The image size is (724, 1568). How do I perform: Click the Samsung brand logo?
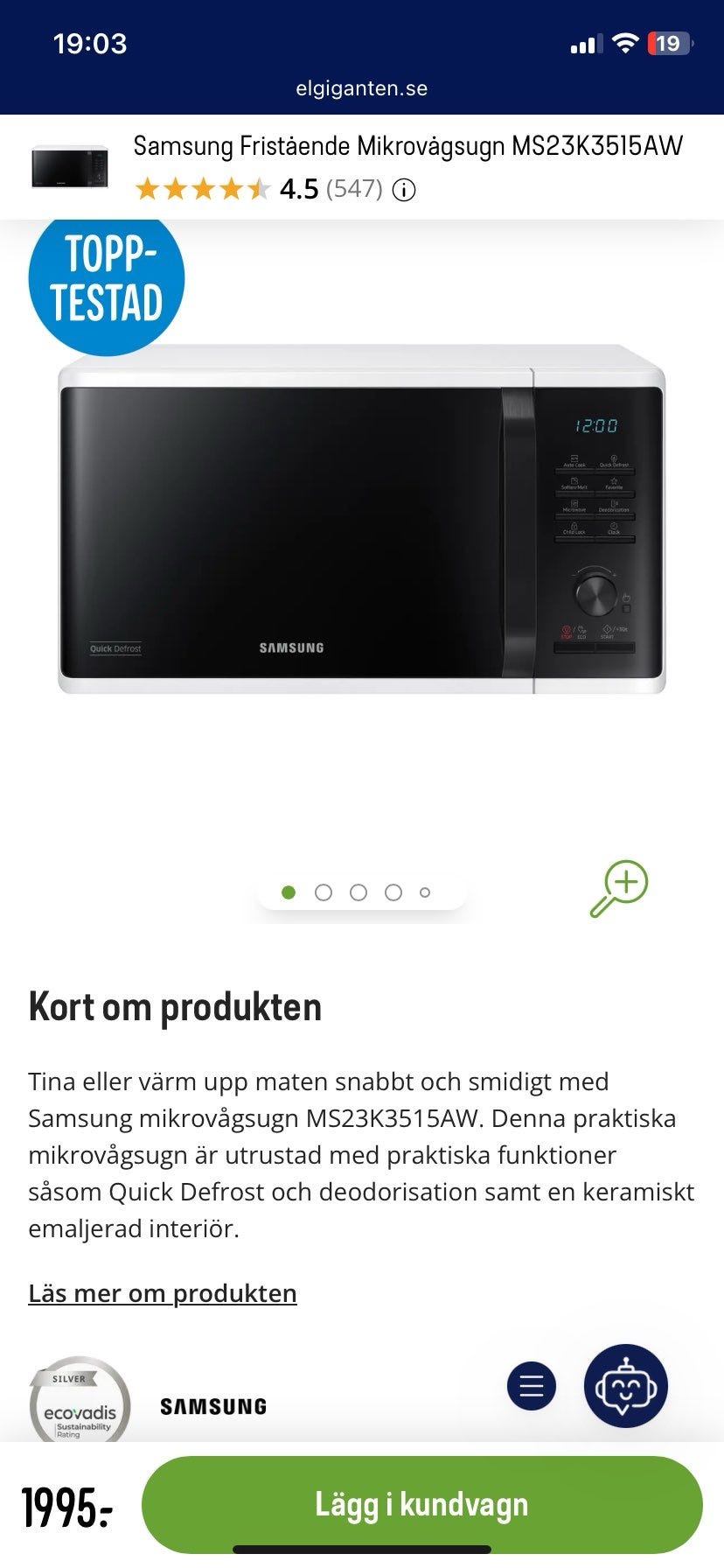212,1406
